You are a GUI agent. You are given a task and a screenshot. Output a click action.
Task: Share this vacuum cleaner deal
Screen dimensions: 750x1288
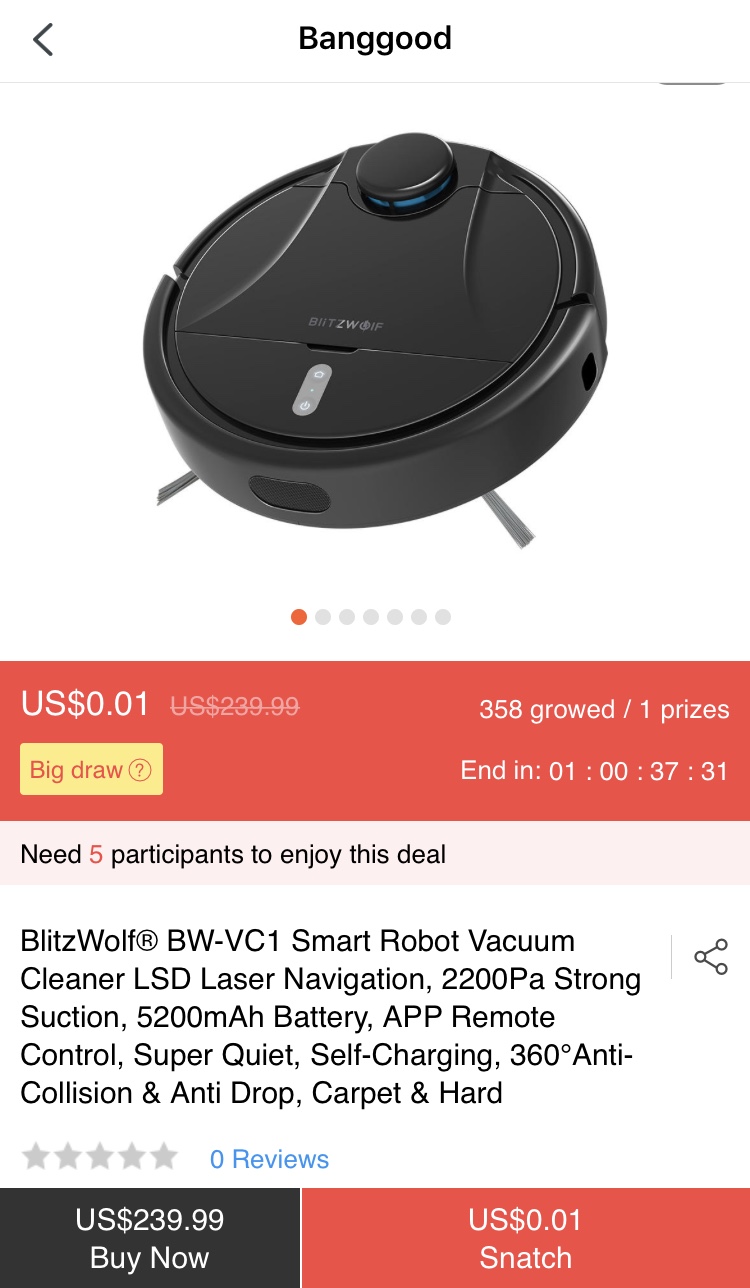point(711,957)
